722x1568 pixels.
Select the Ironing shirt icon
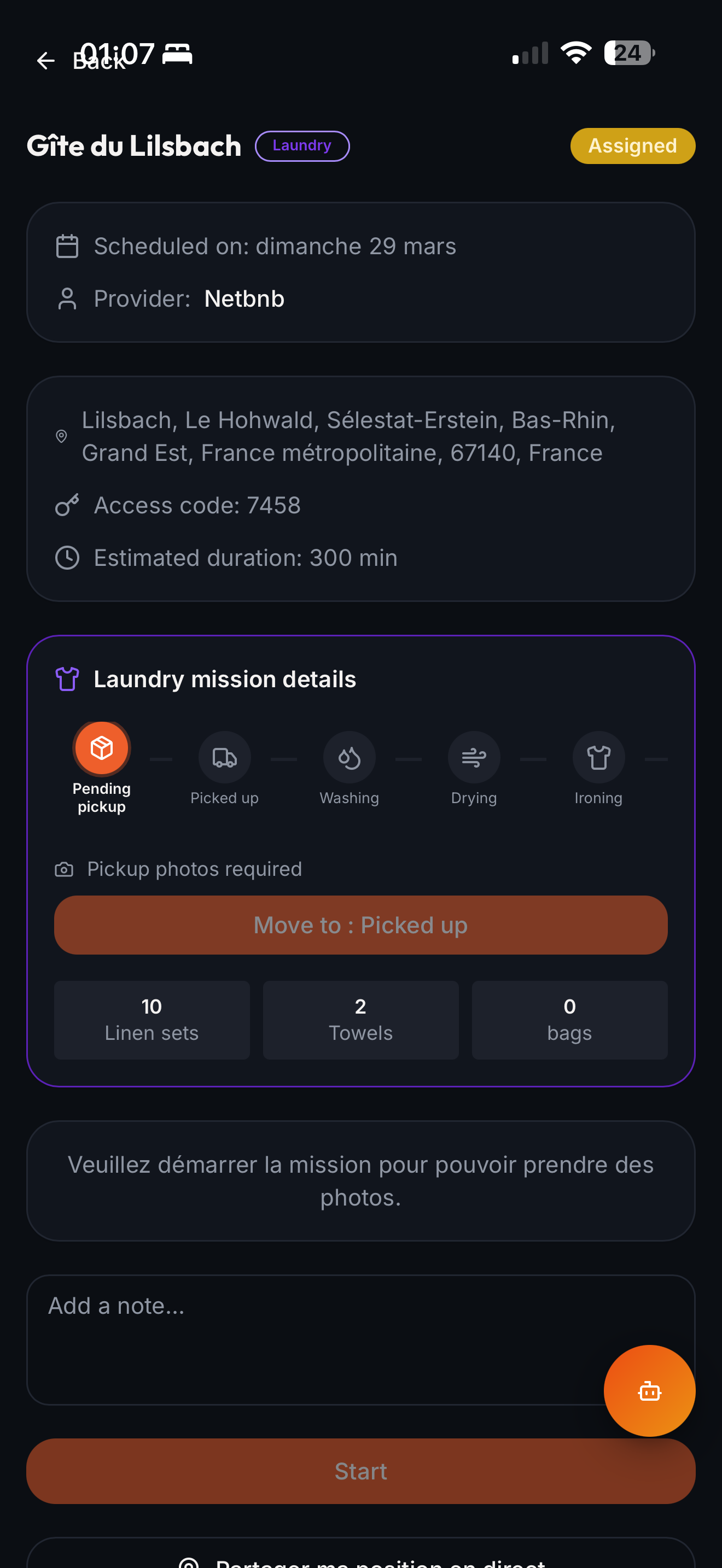point(598,758)
